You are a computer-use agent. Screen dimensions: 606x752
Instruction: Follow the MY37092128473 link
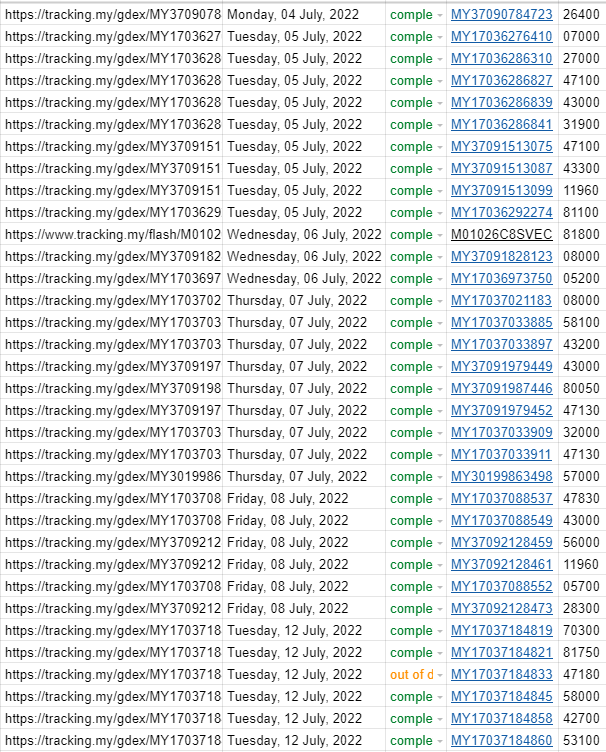click(501, 609)
